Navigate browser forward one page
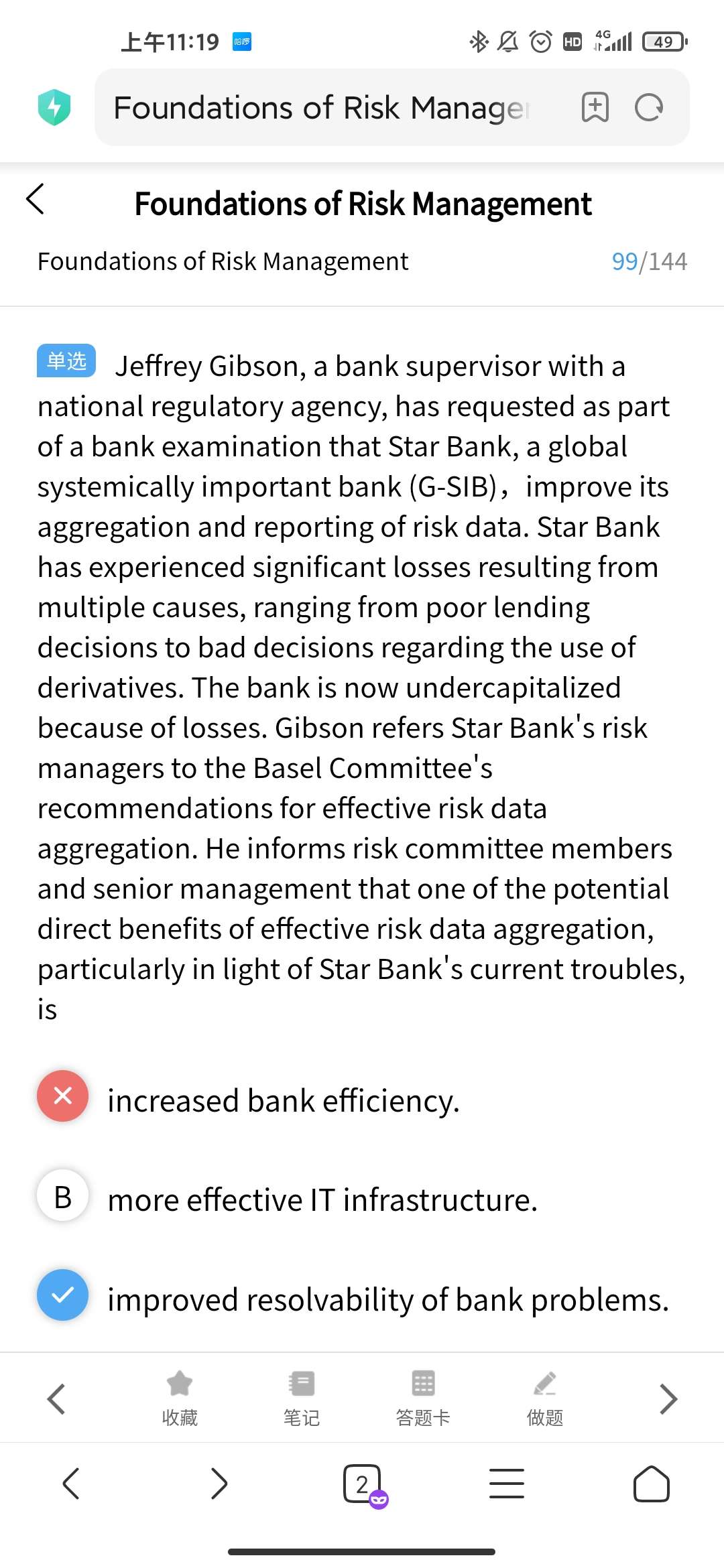This screenshot has height=1568, width=724. point(219,1484)
